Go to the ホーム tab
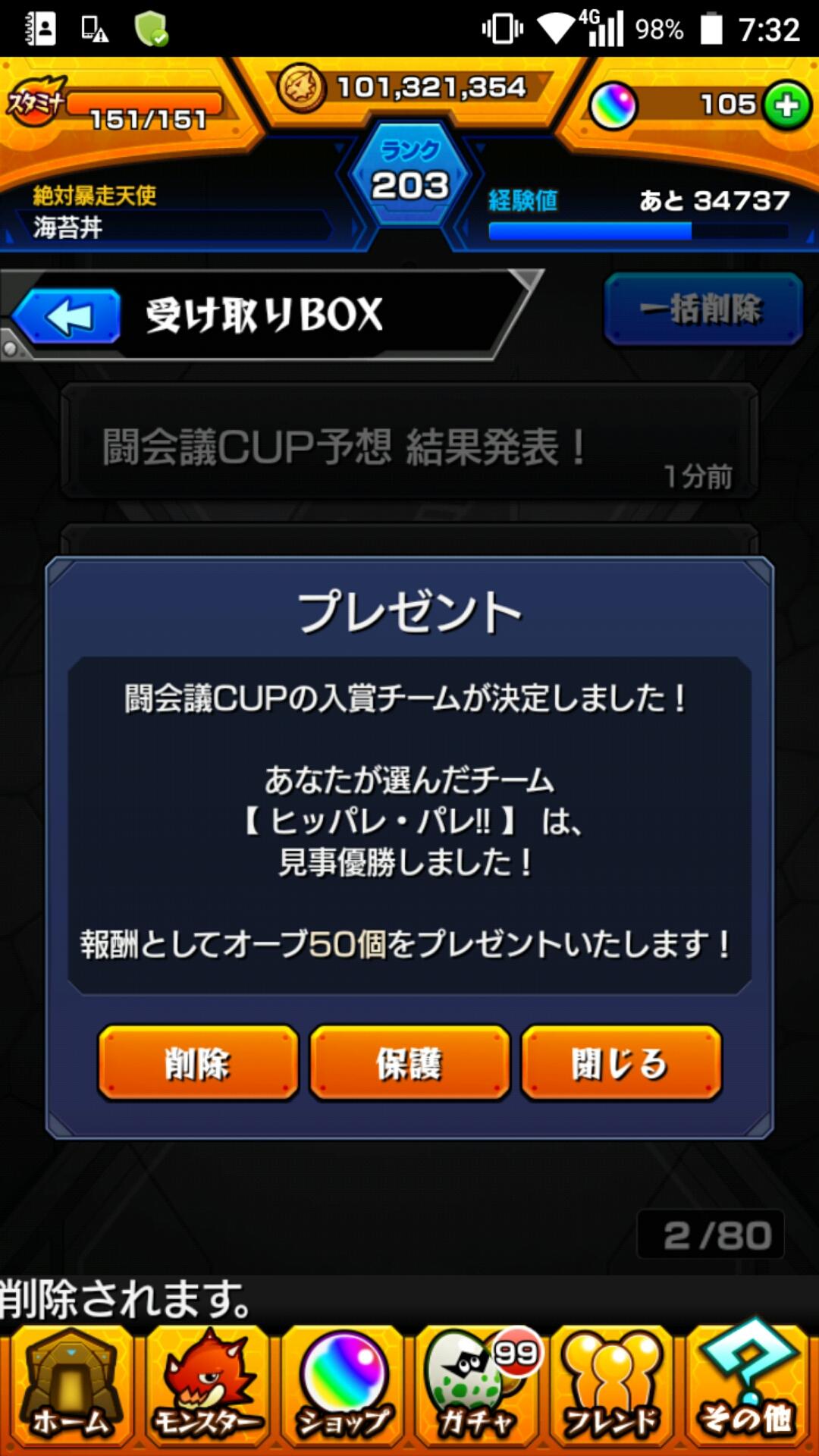This screenshot has width=819, height=1456. [x=70, y=1388]
